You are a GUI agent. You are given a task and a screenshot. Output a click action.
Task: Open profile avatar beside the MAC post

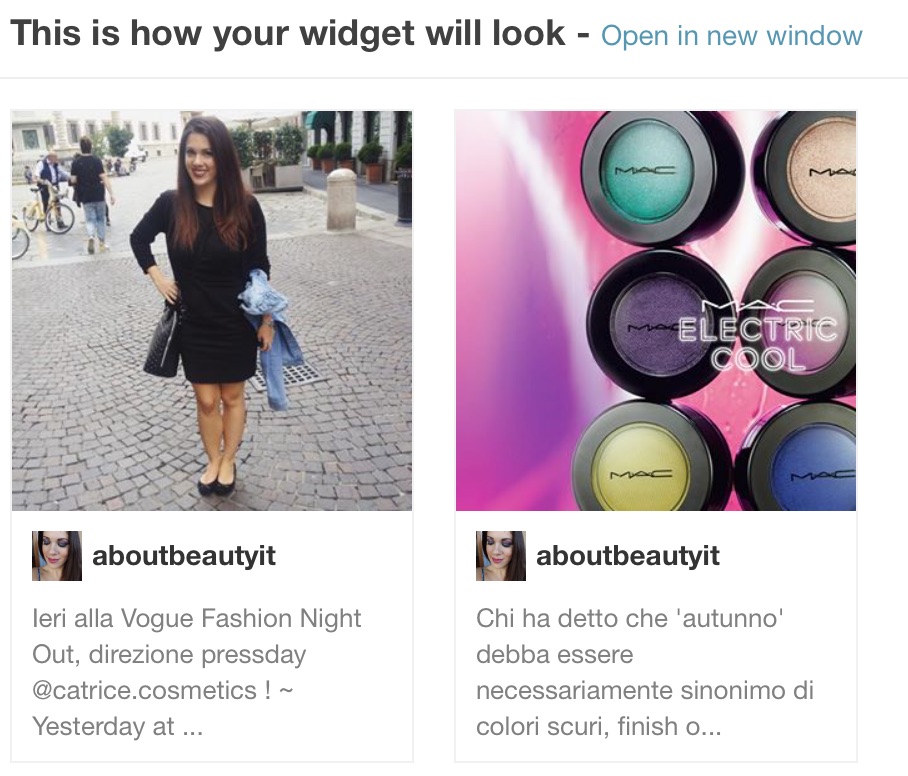pyautogui.click(x=501, y=556)
